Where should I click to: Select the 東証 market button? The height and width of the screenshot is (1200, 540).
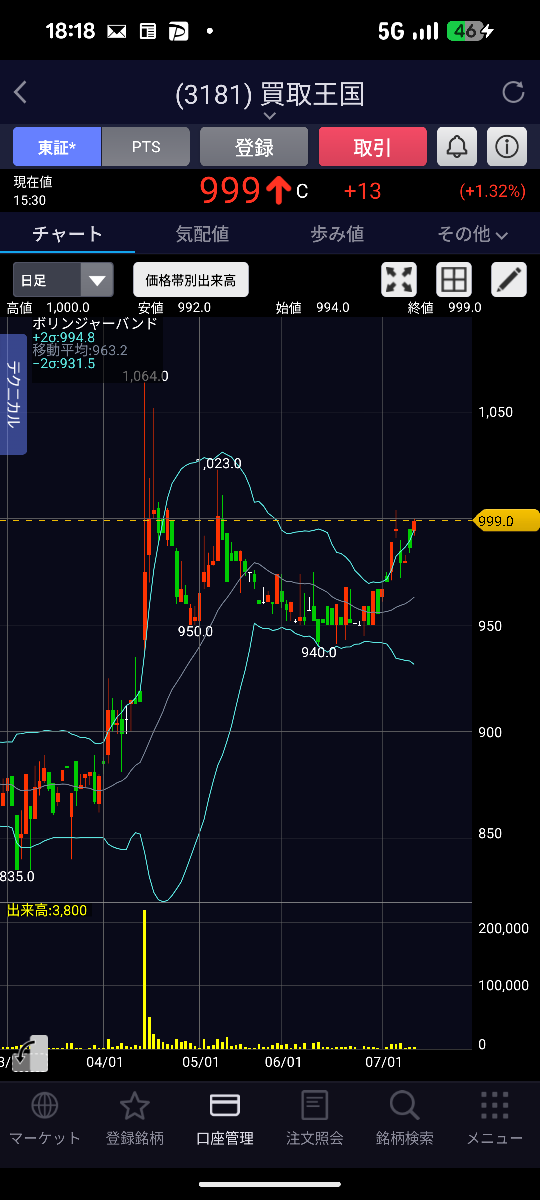57,147
